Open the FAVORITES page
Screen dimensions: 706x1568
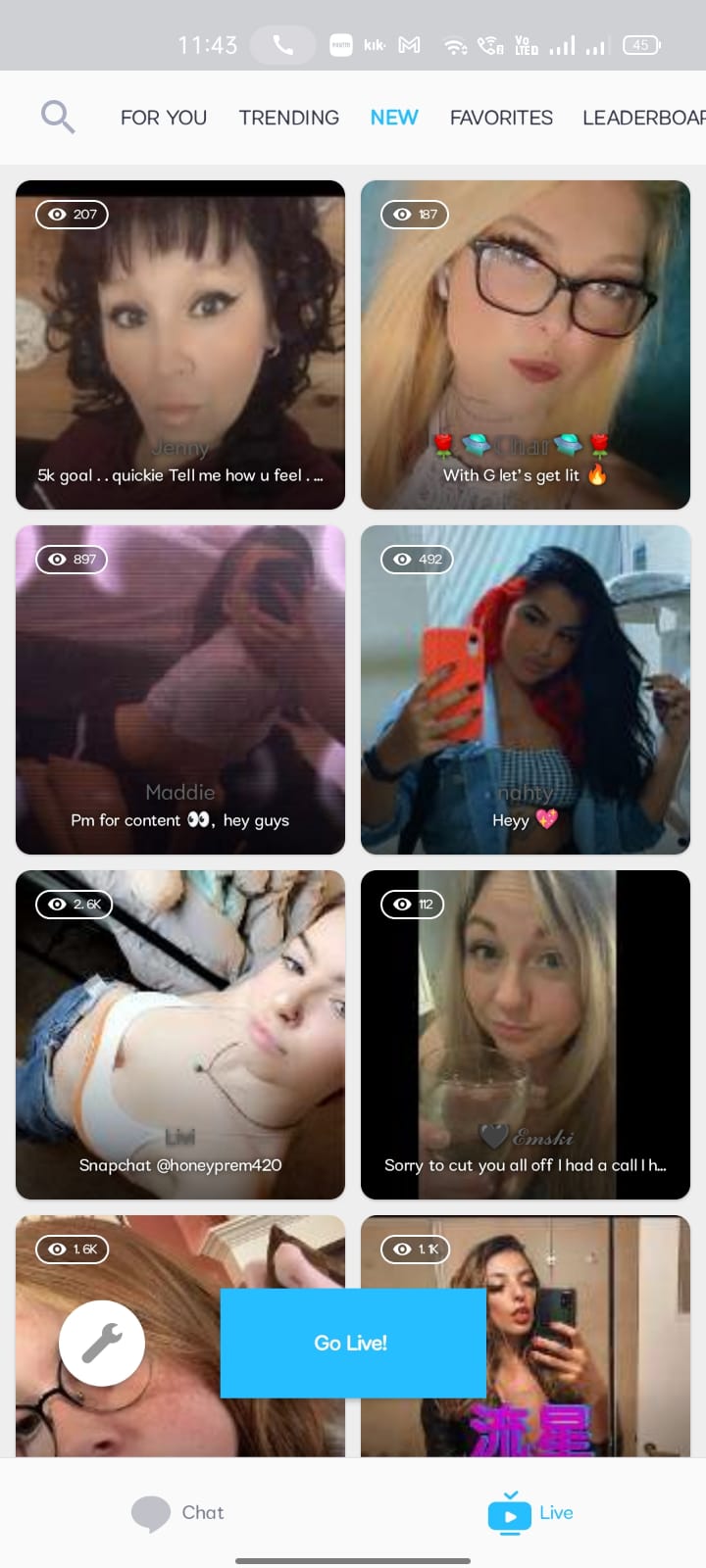pos(501,117)
